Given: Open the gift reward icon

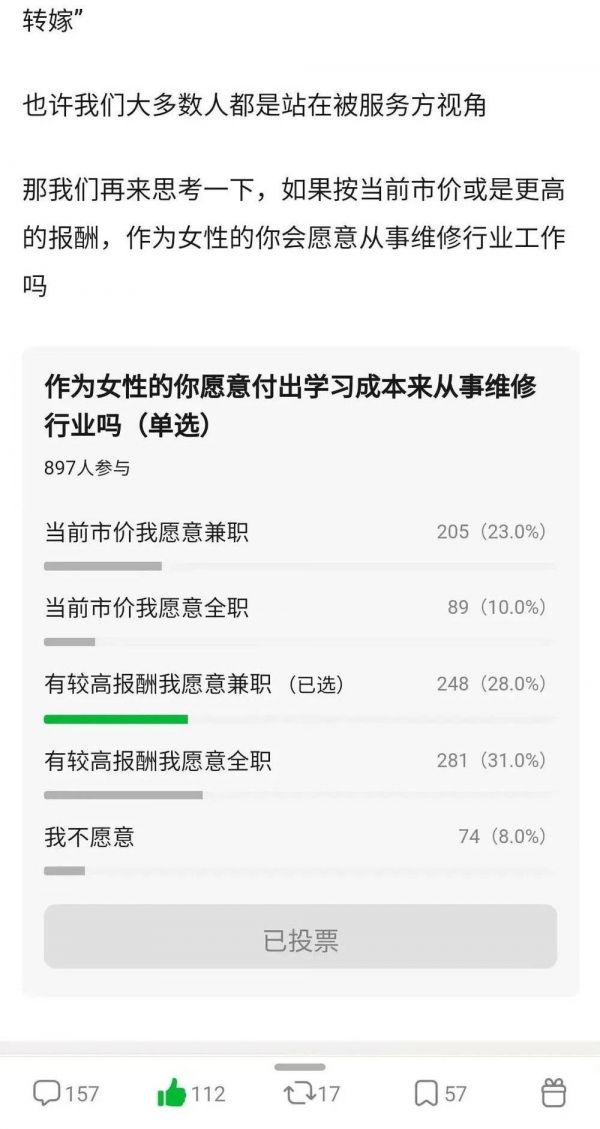Looking at the screenshot, I should coord(554,1094).
